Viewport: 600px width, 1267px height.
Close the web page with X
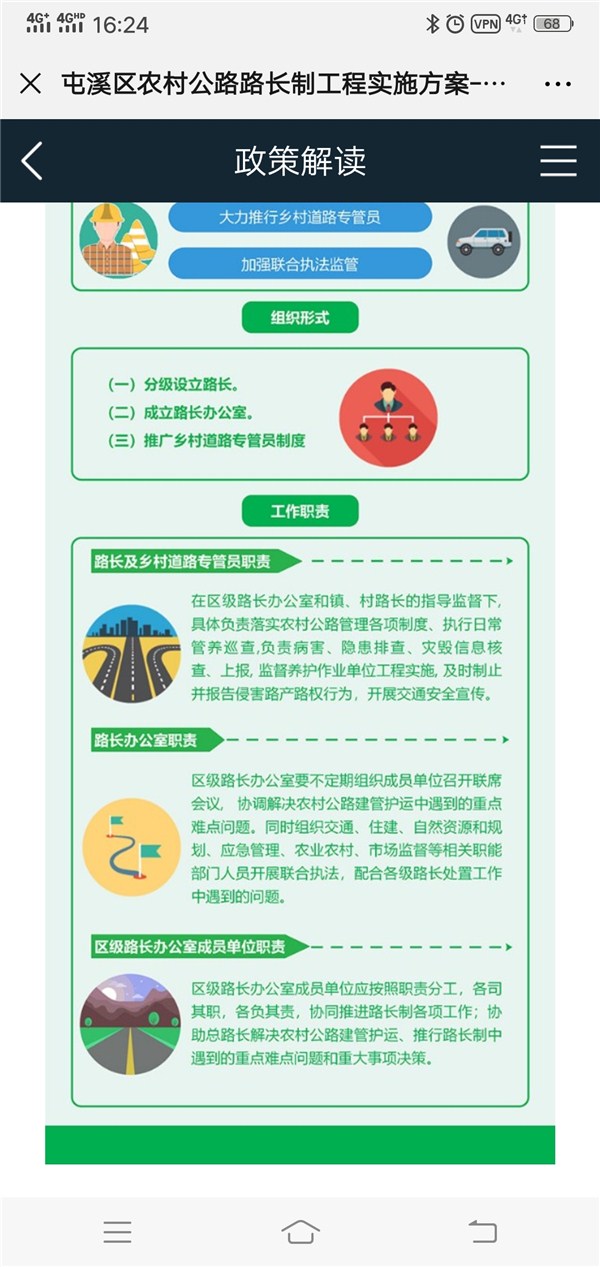coord(31,84)
